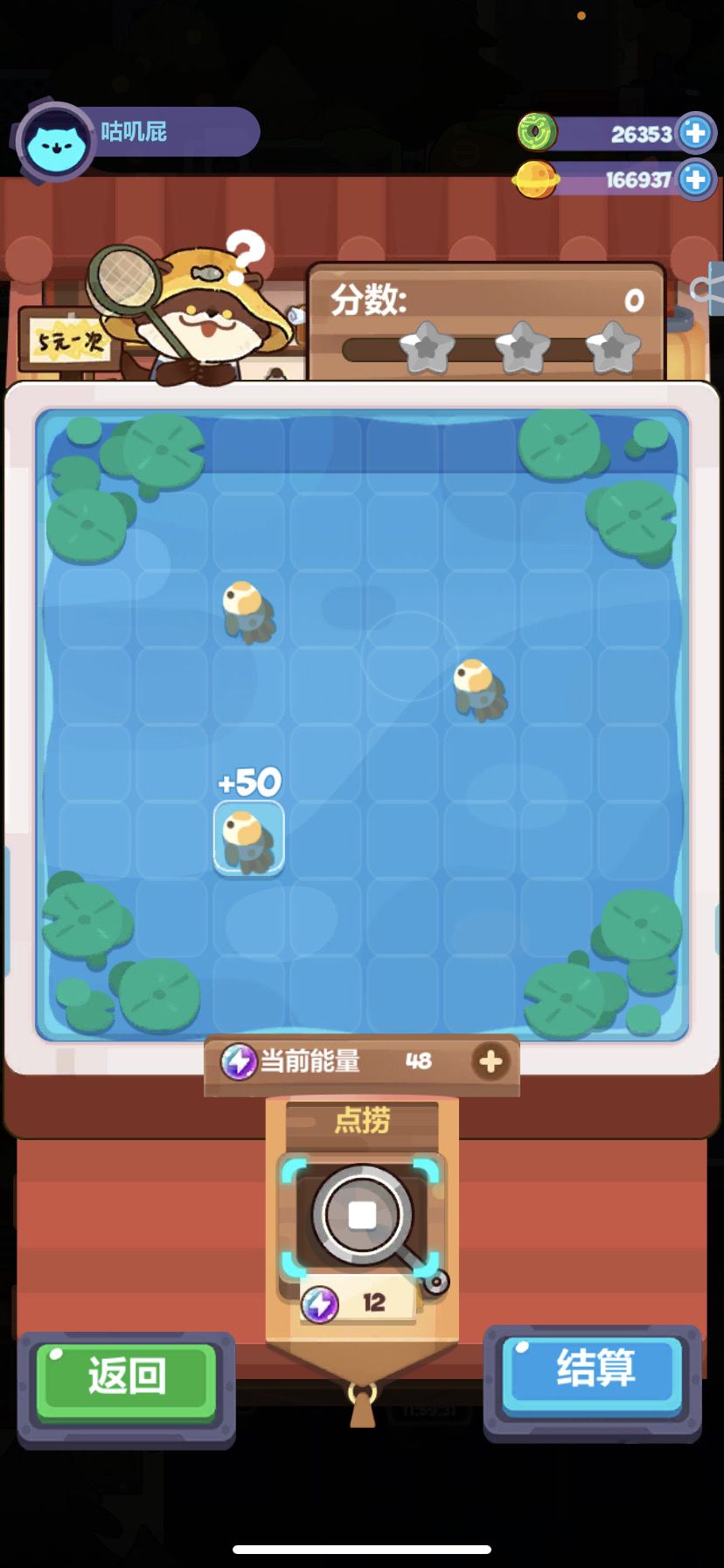Screen dimensions: 724x1568
Task: Click the first gray star in the score bar
Action: click(x=426, y=346)
